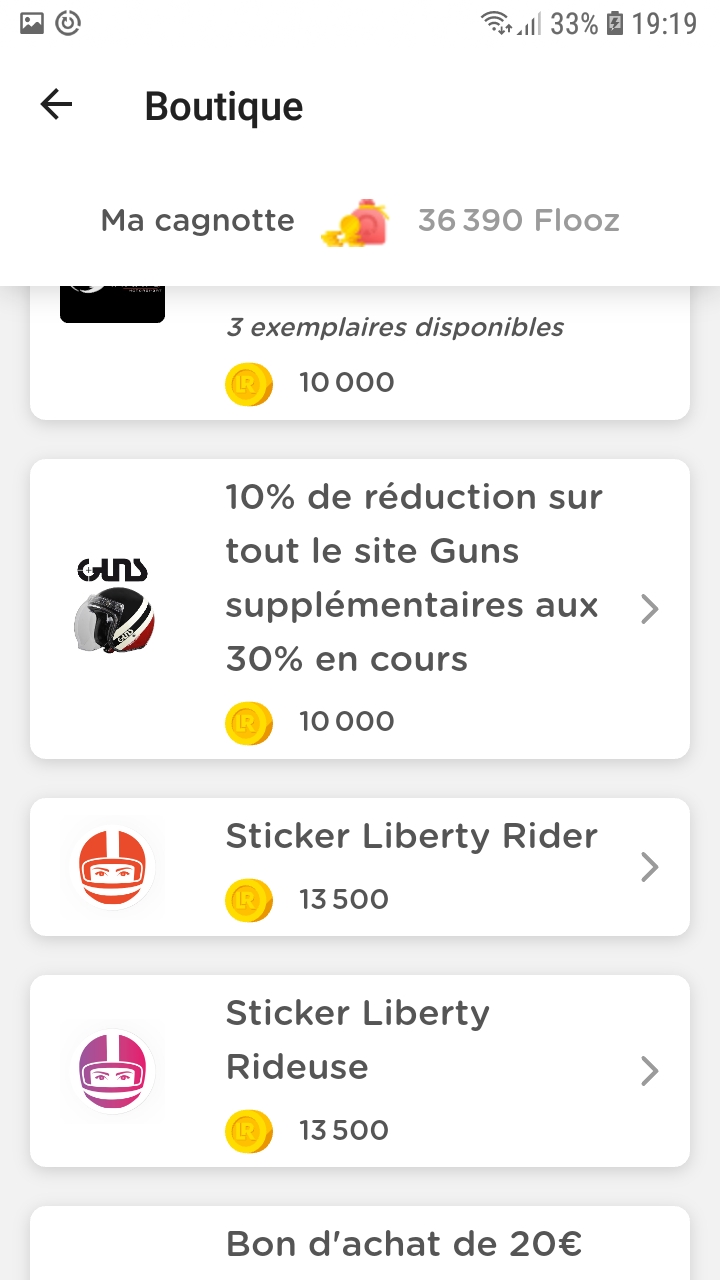View the Sticker Liberty Rideuse item
This screenshot has height=1280, width=720.
(x=360, y=1071)
